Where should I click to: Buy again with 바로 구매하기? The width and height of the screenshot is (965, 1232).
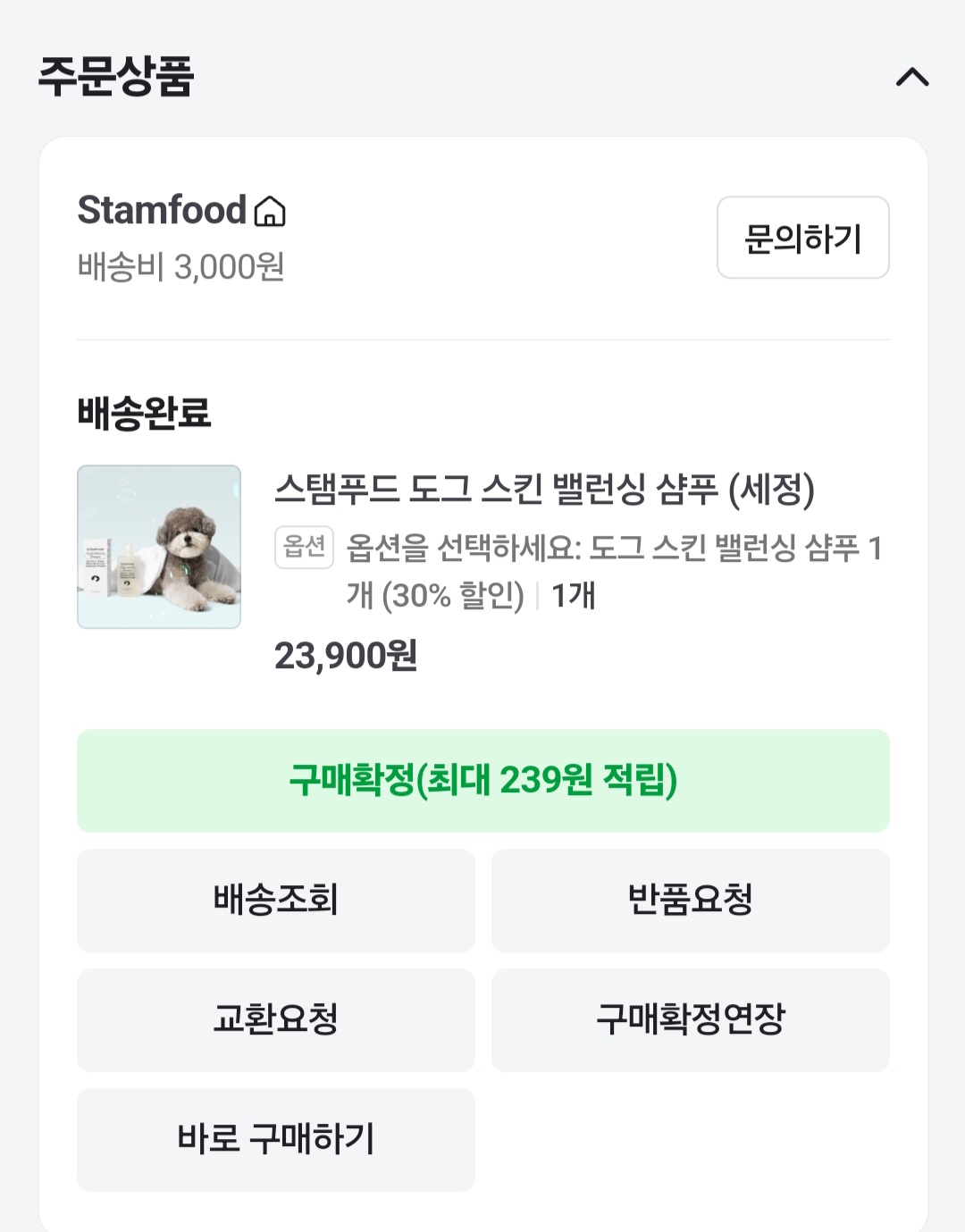point(275,1139)
